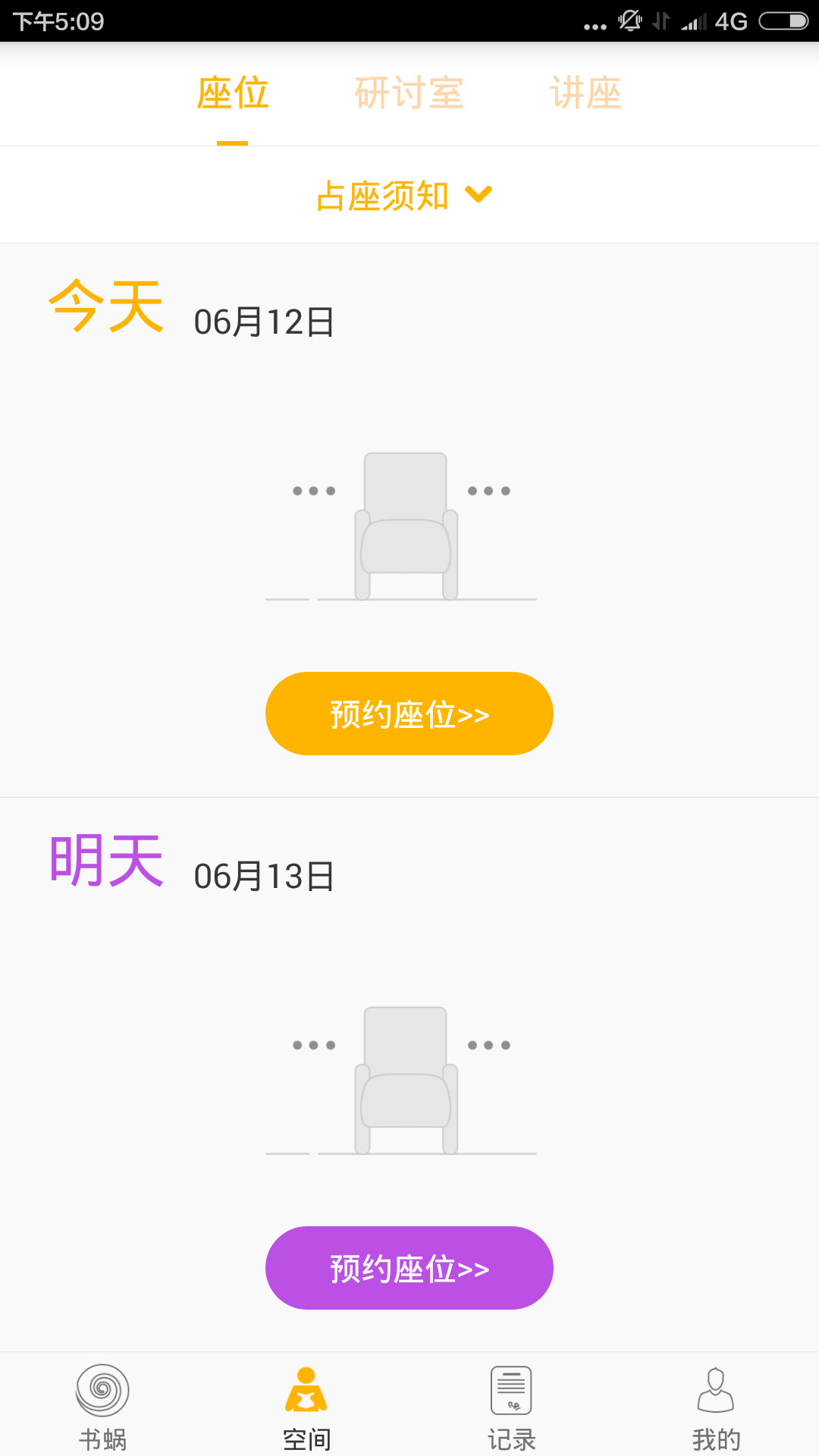This screenshot has height=1456, width=819.
Task: Switch to the 讲座 tab
Action: [585, 93]
